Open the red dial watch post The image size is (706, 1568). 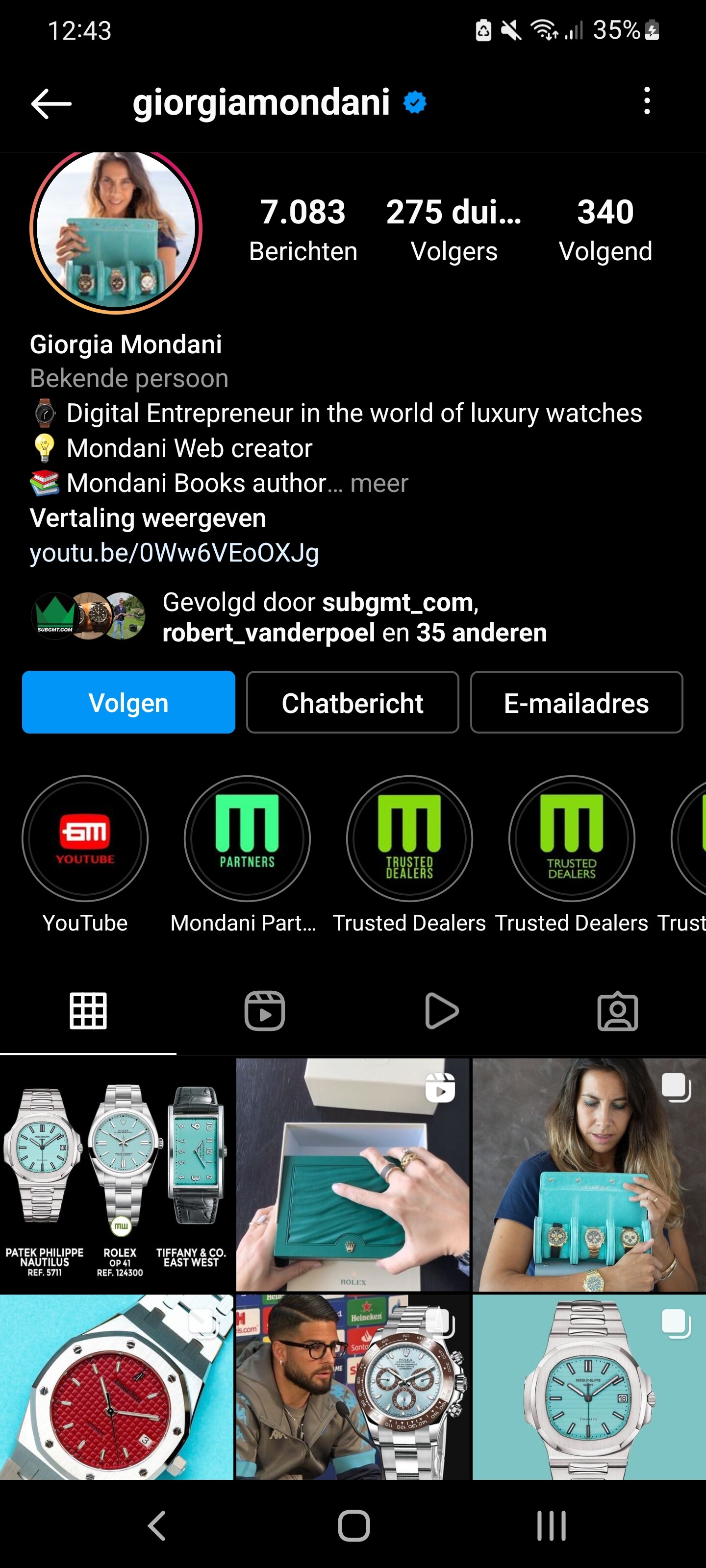click(116, 1388)
